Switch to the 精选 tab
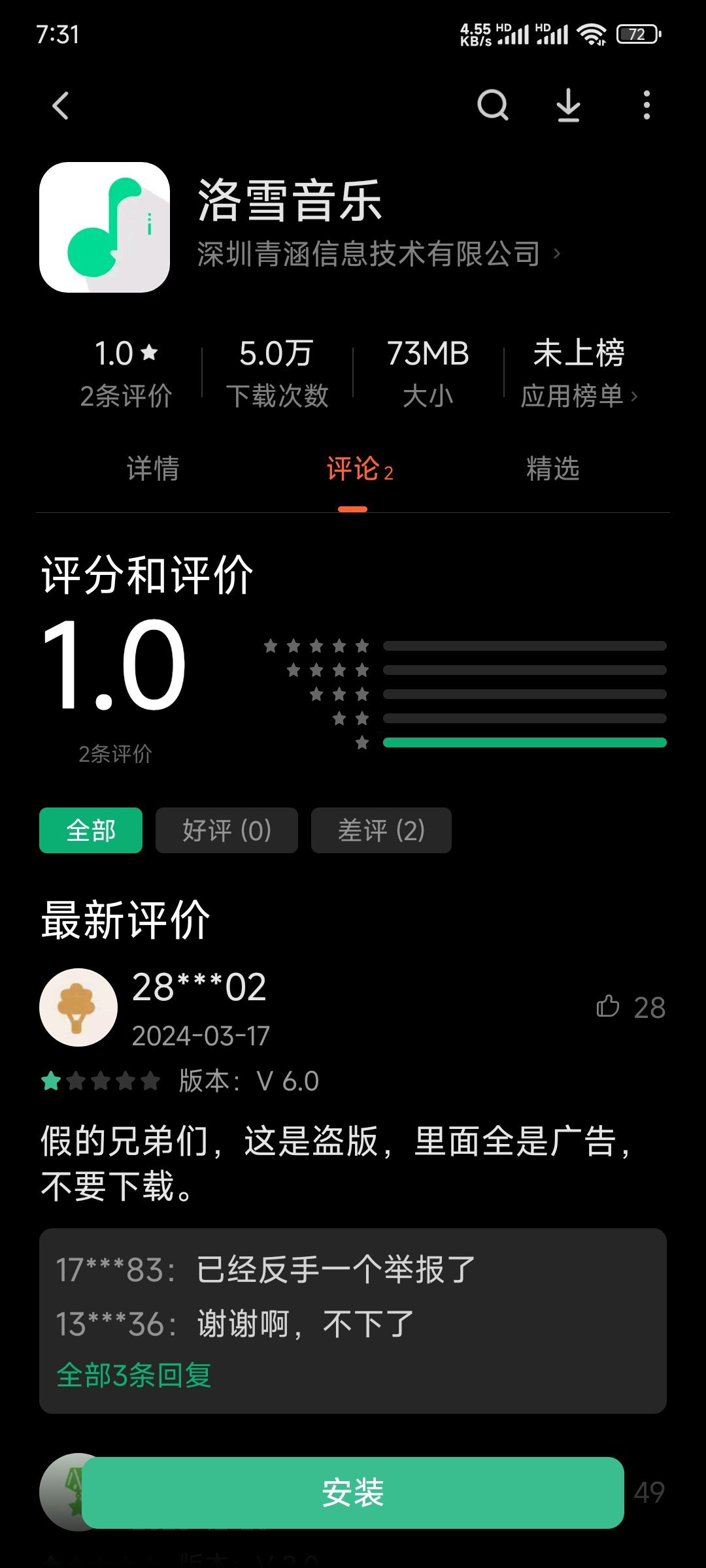The height and width of the screenshot is (1568, 706). [x=553, y=469]
